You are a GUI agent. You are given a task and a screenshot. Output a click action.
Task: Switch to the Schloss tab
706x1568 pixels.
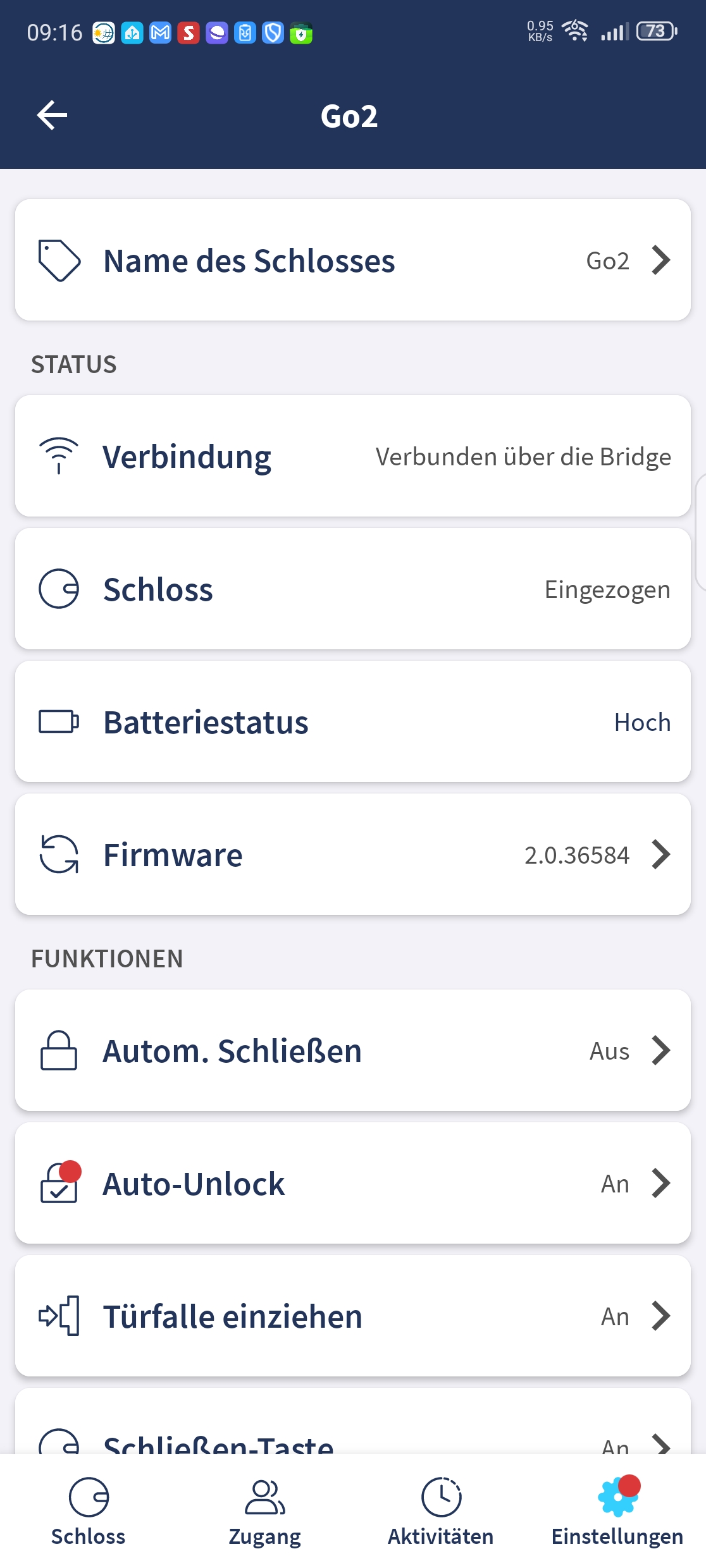pos(89,1511)
